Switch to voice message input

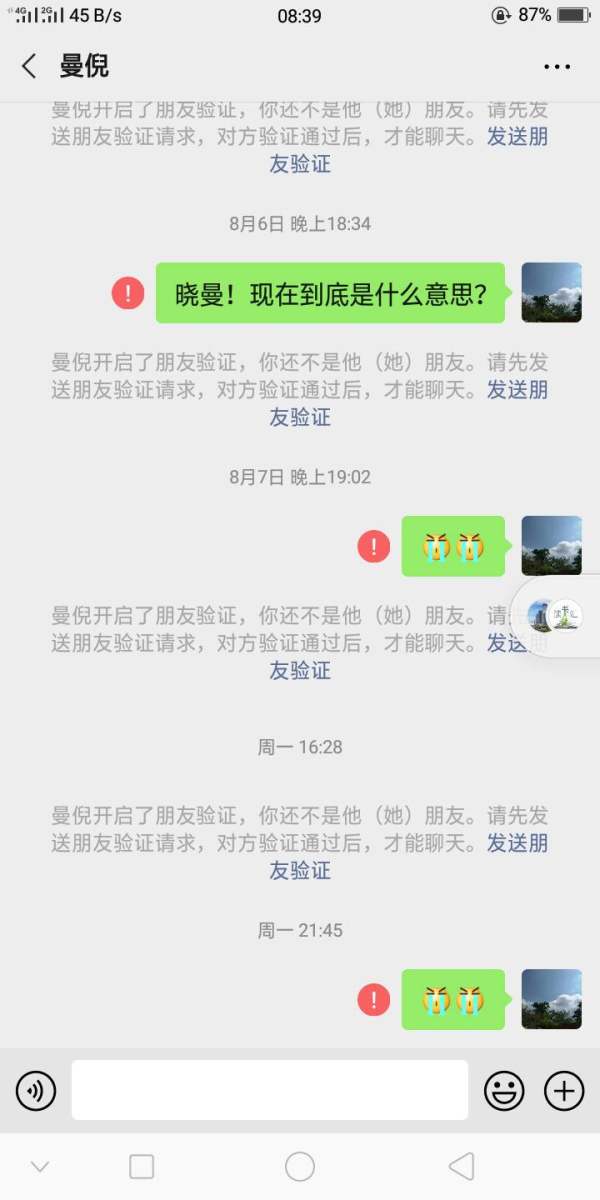pyautogui.click(x=36, y=1090)
